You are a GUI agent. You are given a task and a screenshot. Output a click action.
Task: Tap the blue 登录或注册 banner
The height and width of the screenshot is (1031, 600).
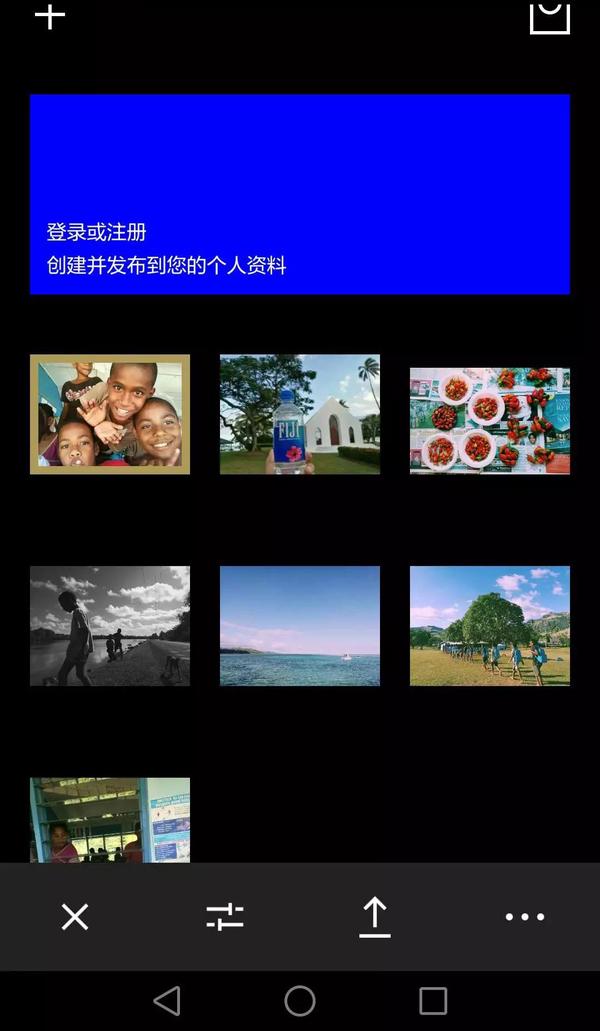(300, 194)
